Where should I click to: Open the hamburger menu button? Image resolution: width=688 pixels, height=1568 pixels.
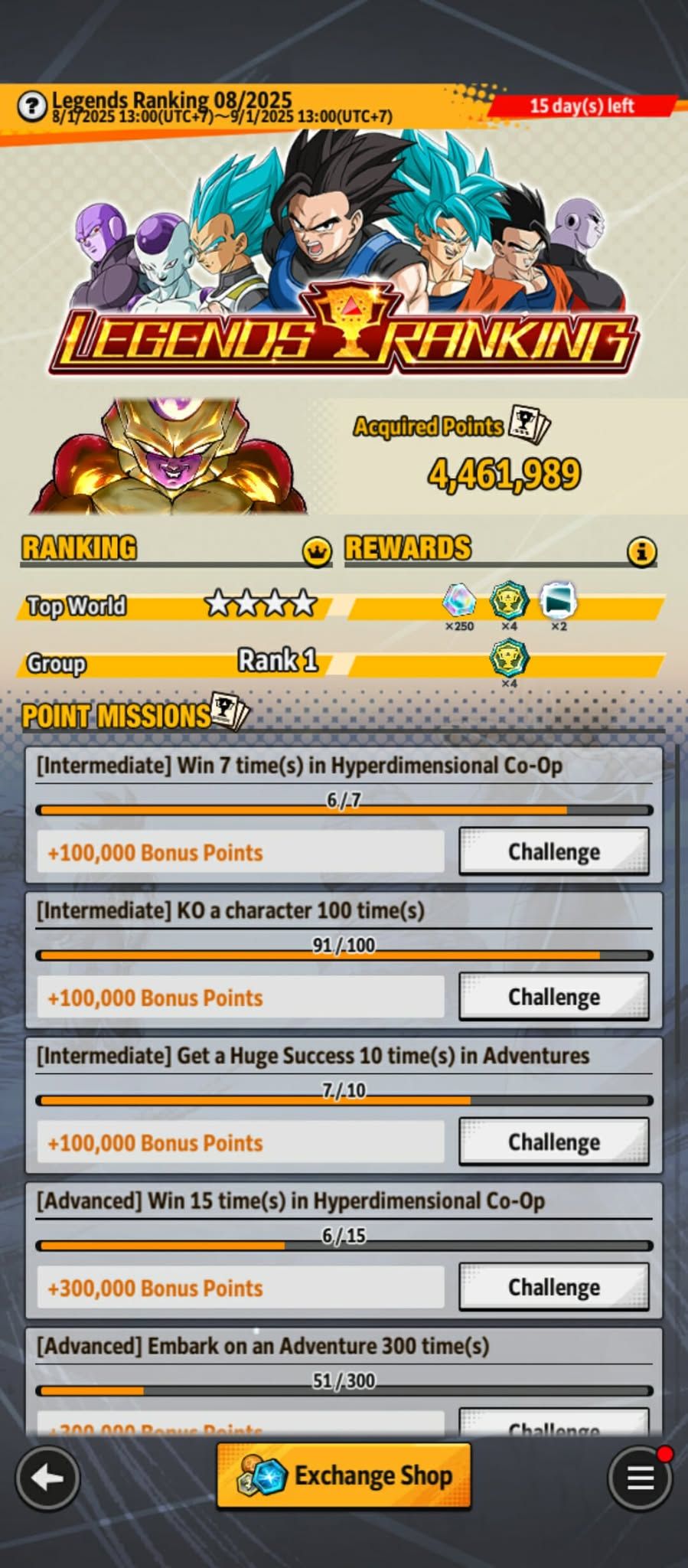[640, 1478]
